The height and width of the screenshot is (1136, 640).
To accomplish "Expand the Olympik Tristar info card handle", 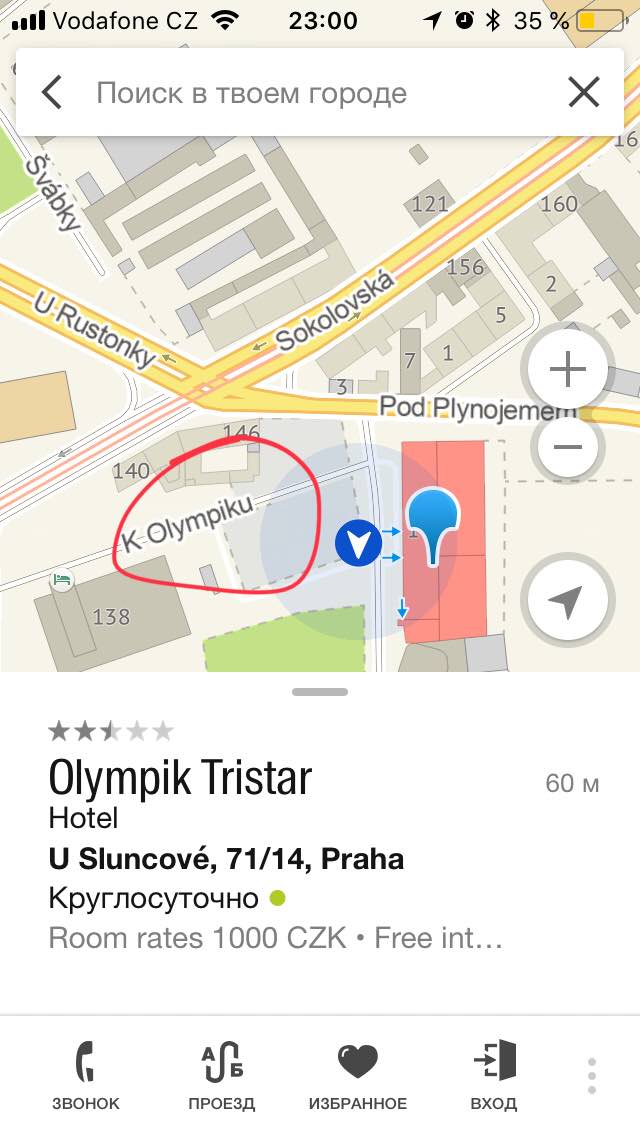I will 320,692.
